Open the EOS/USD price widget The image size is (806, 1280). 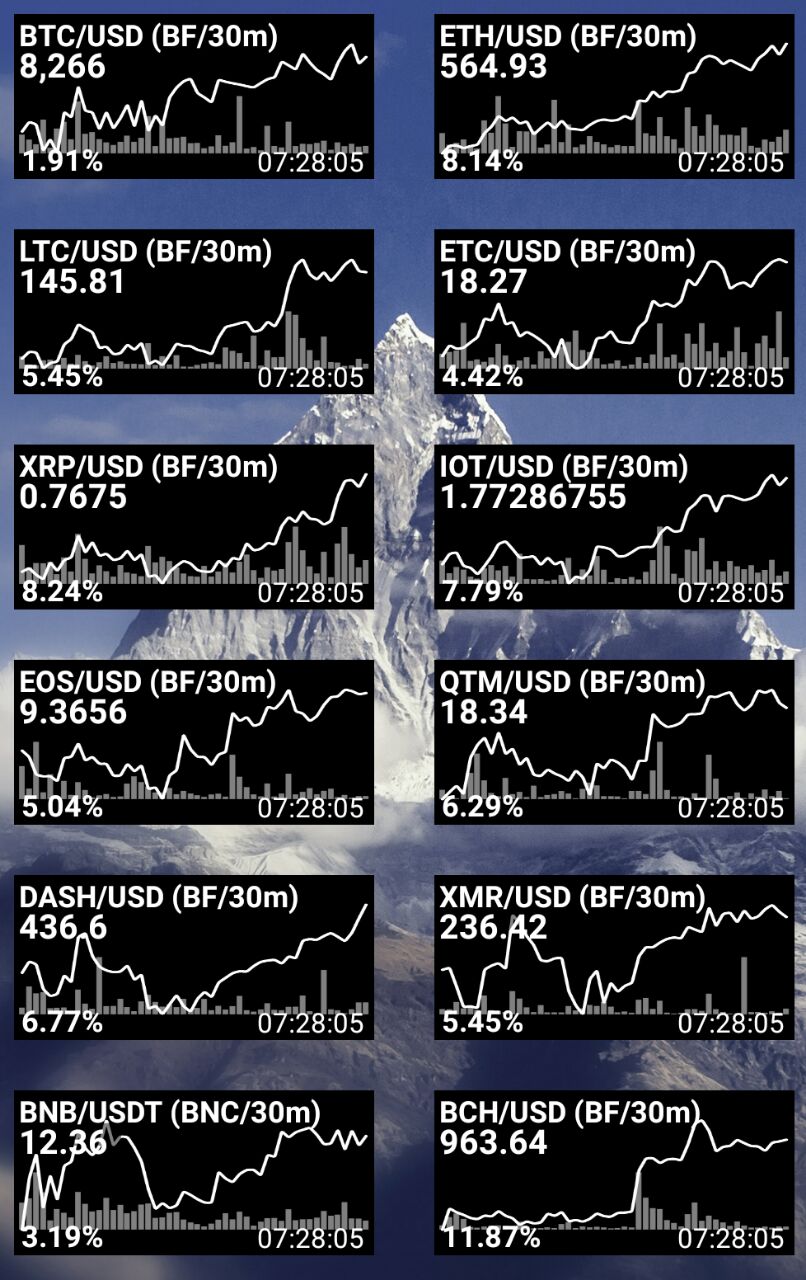pyautogui.click(x=194, y=742)
